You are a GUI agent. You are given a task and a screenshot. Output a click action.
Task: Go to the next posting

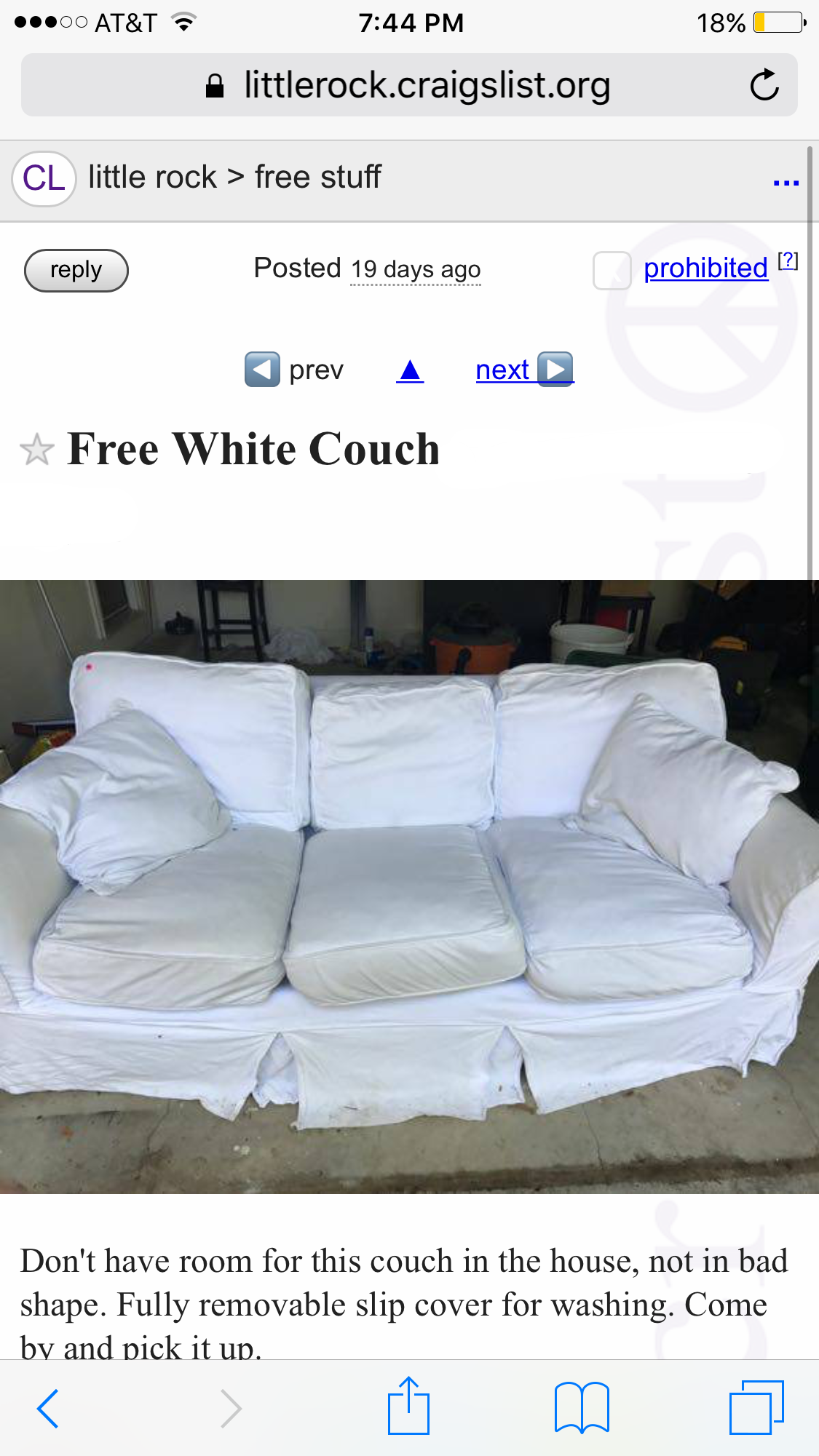click(x=524, y=370)
